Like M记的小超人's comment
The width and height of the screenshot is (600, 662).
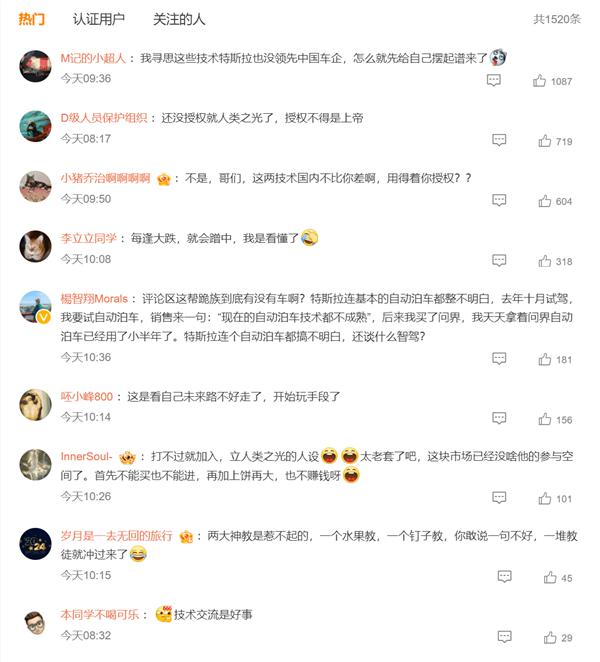pos(541,81)
